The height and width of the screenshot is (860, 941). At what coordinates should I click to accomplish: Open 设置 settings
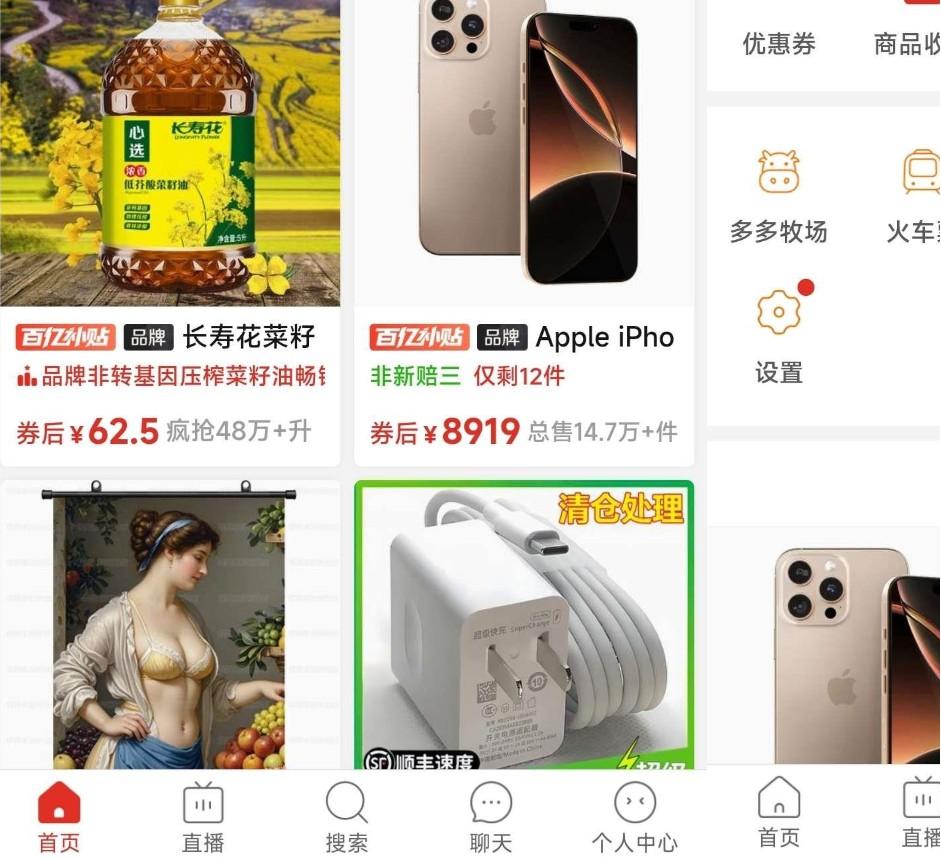tap(779, 335)
